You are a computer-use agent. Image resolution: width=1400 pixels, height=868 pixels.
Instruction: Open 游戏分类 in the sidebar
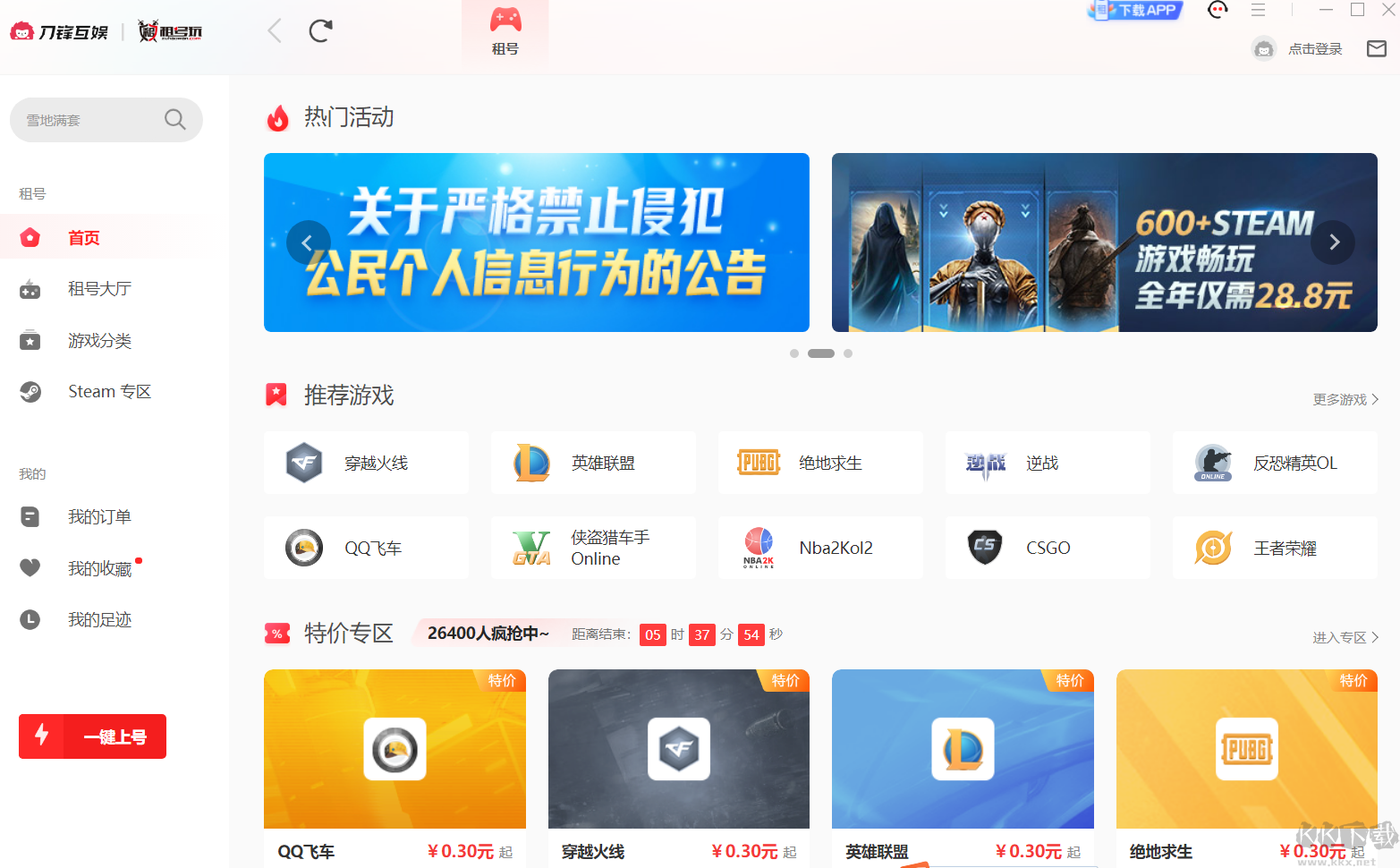pyautogui.click(x=99, y=341)
